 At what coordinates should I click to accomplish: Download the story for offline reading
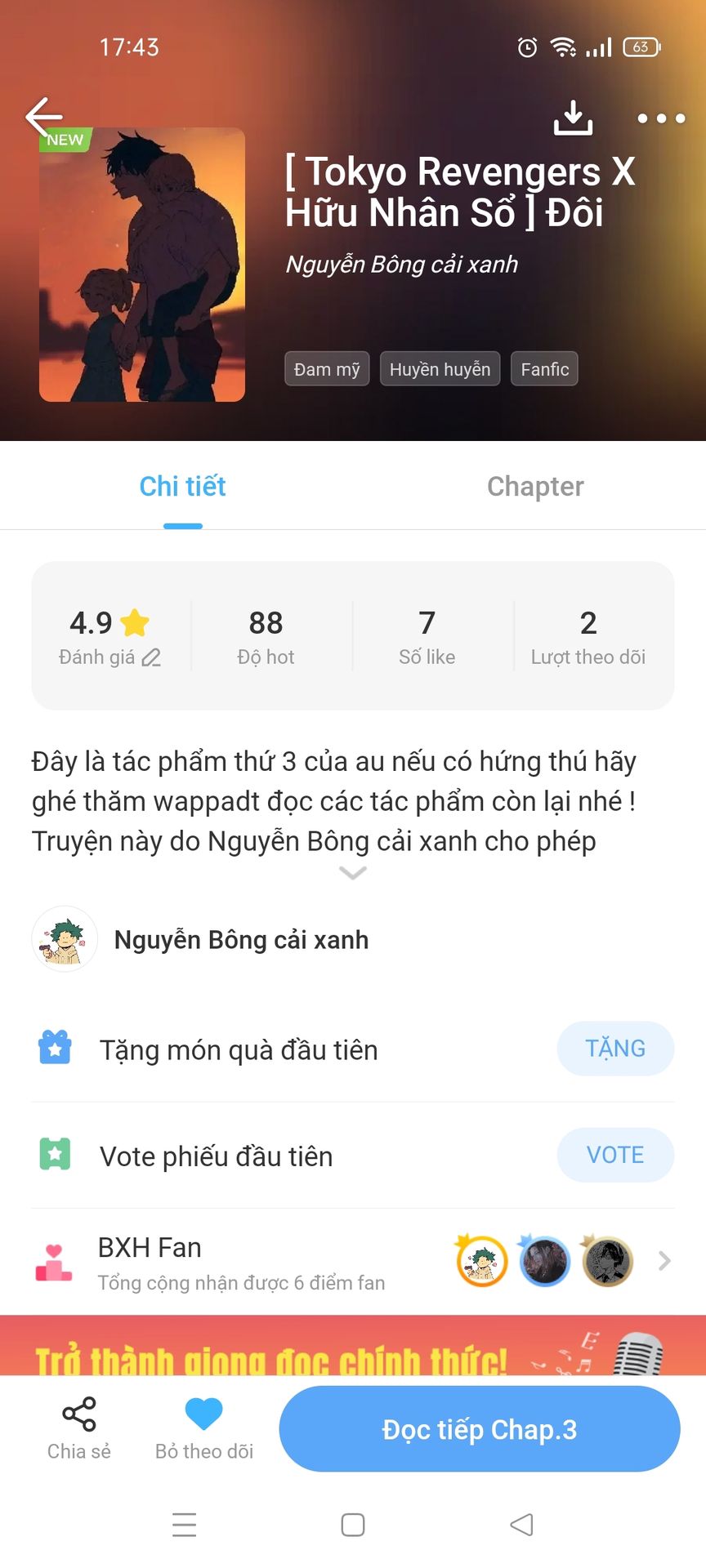click(573, 118)
